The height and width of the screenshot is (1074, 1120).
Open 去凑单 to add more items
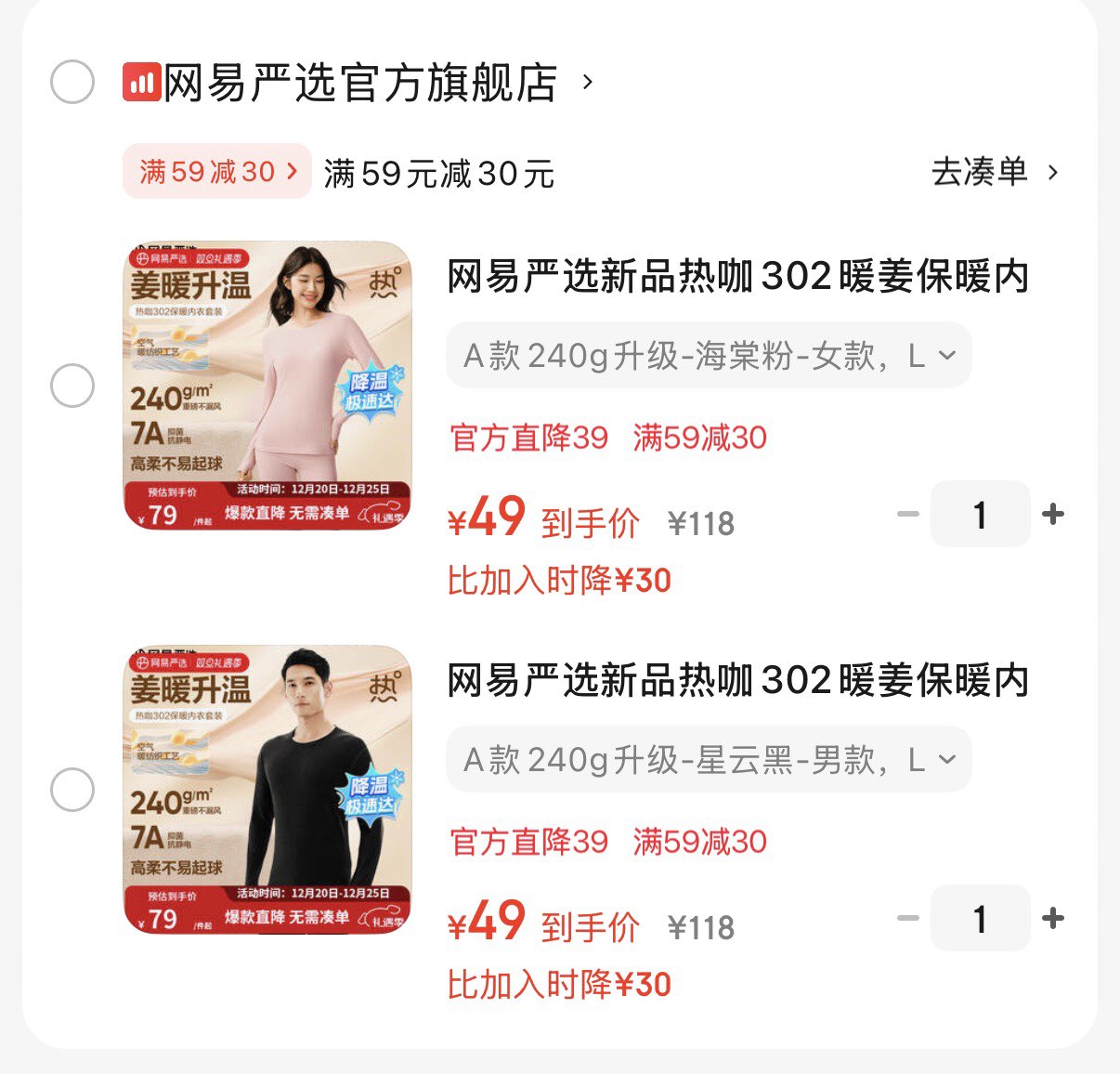tap(994, 172)
